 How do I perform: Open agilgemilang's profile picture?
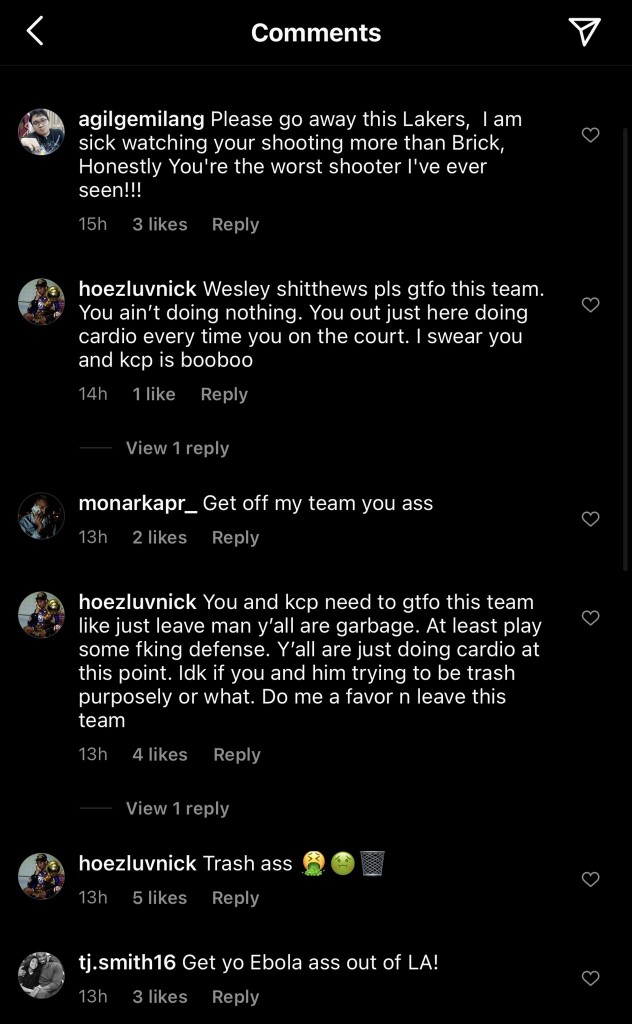42,132
